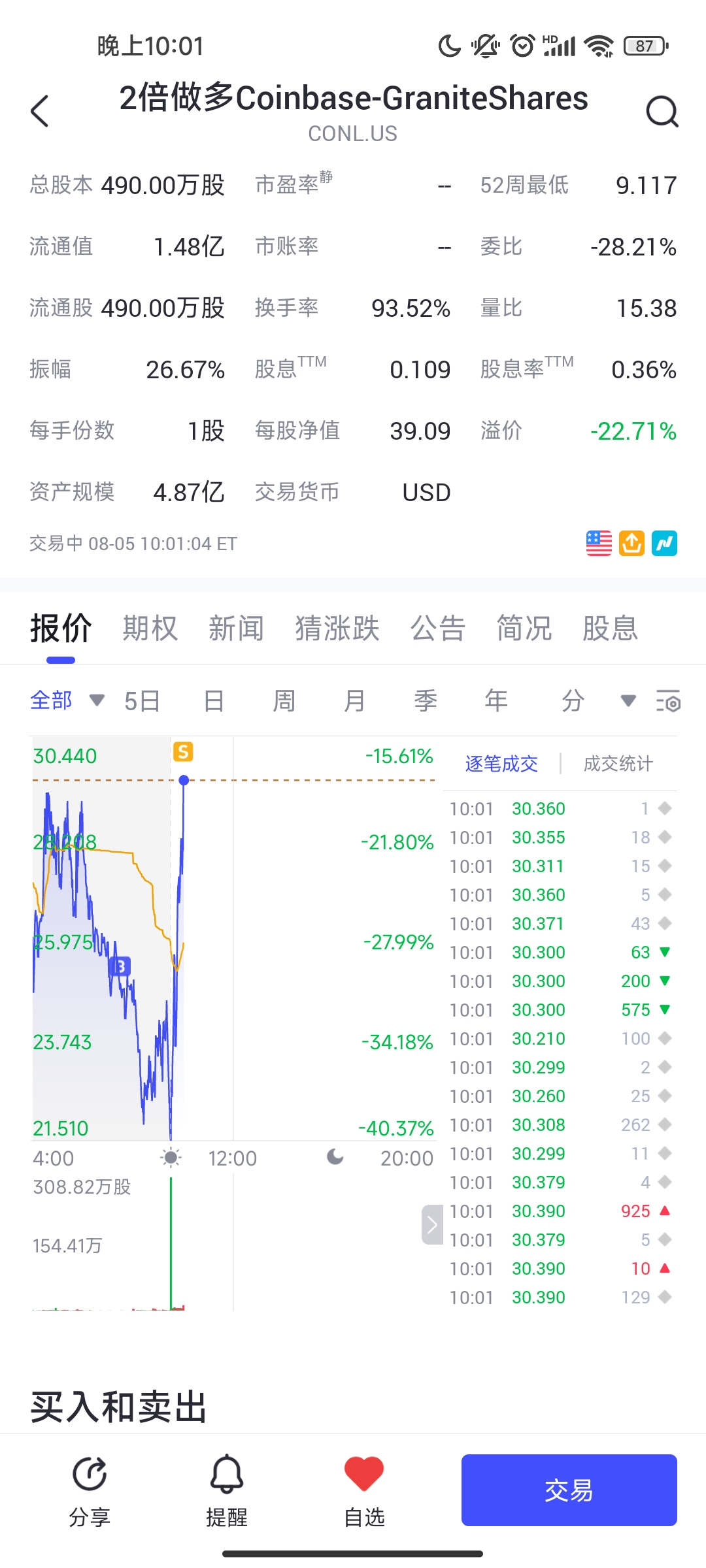This screenshot has height=1568, width=706.
Task: Open the stock search
Action: 662,111
